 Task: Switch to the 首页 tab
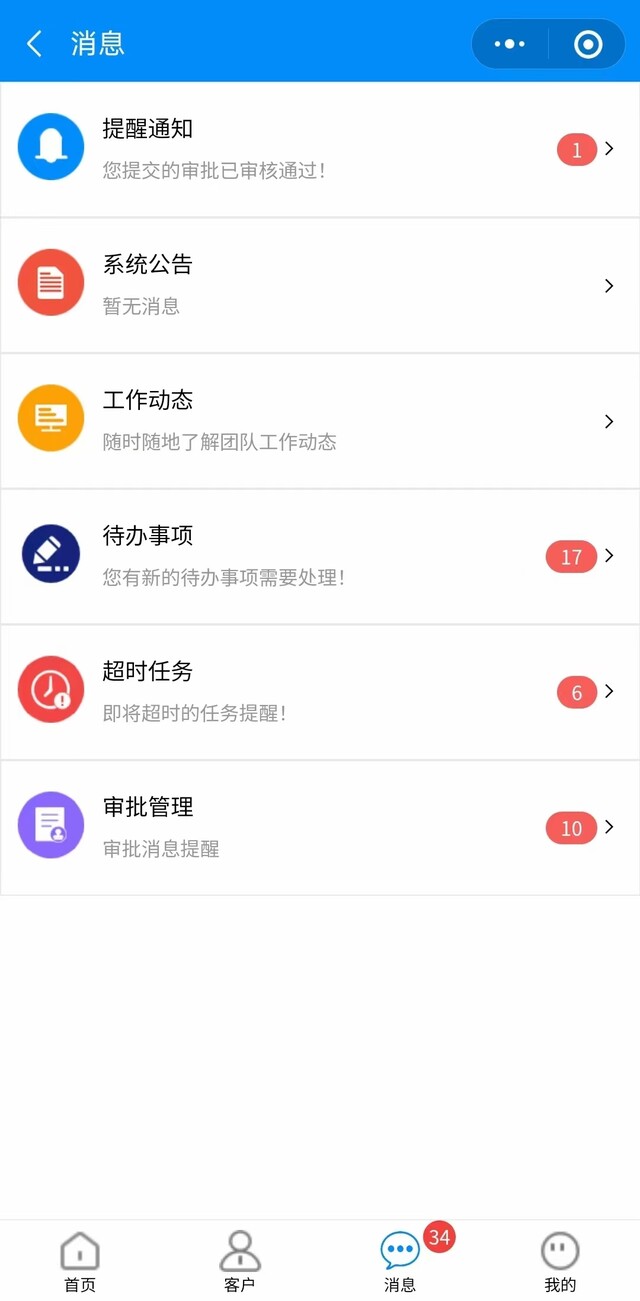(80, 1261)
